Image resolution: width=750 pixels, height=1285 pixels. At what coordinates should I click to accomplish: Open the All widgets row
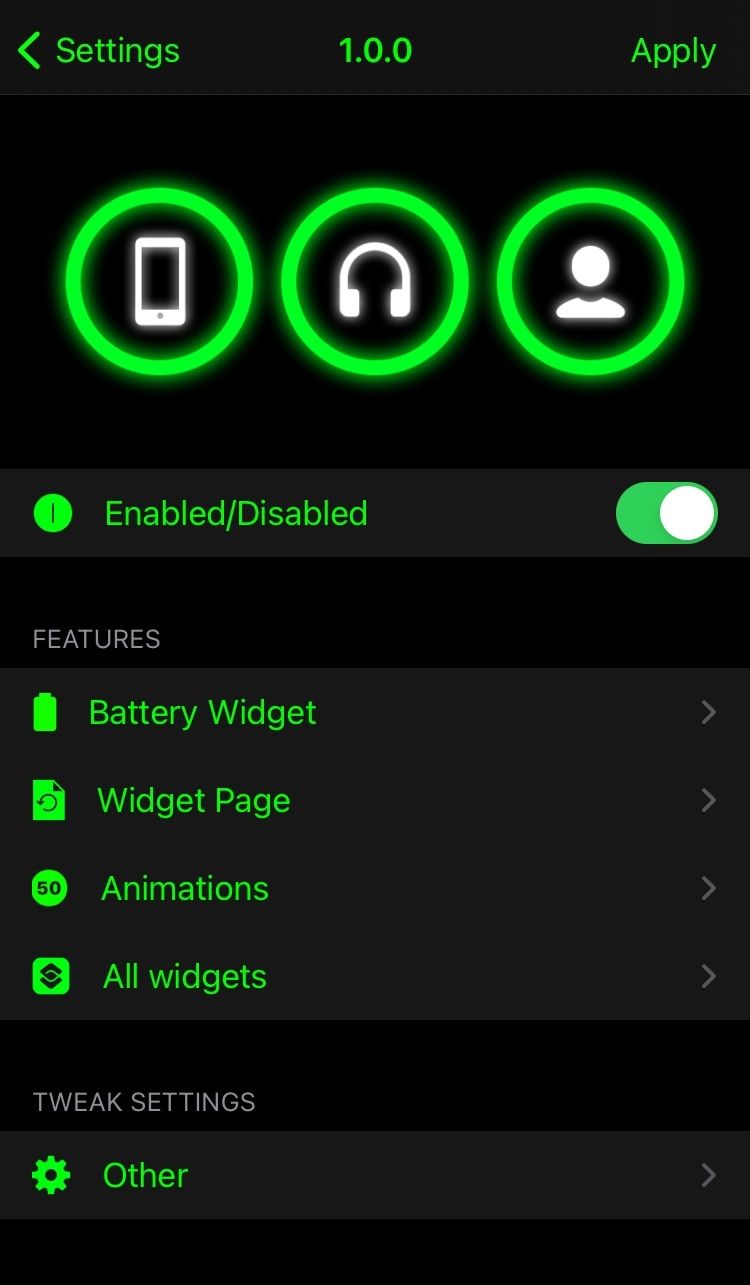(x=375, y=976)
